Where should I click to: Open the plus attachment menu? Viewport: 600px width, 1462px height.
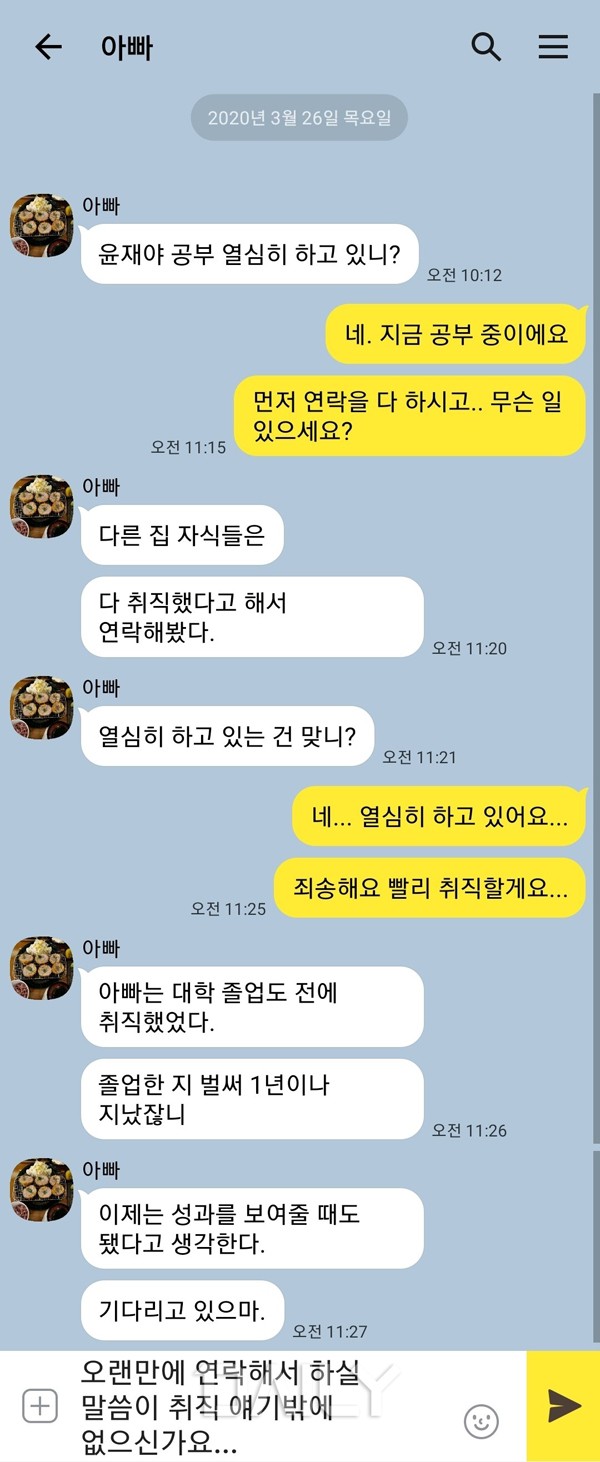coord(40,1406)
